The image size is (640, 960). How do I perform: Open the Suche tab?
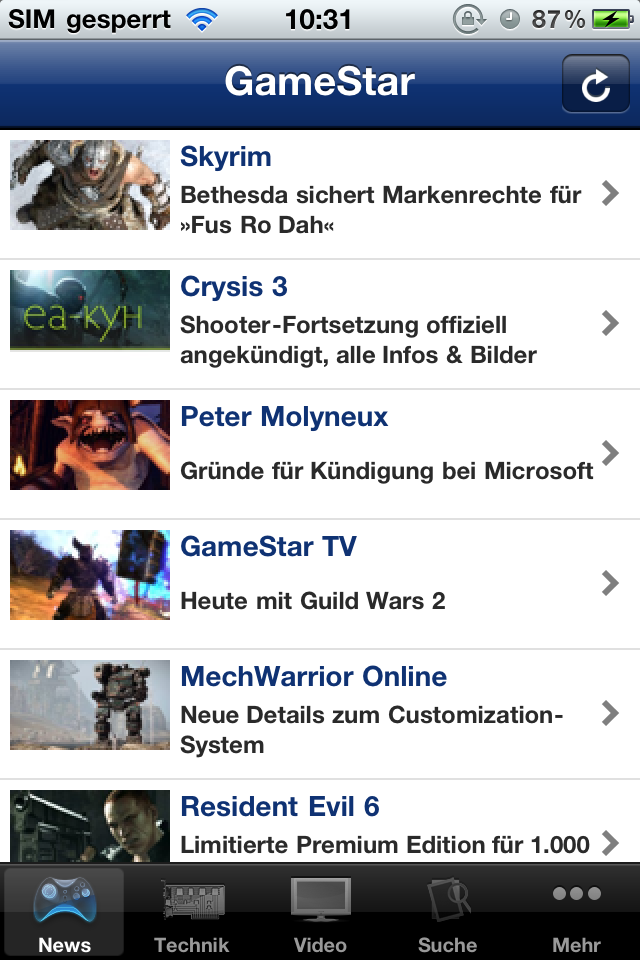click(x=447, y=914)
